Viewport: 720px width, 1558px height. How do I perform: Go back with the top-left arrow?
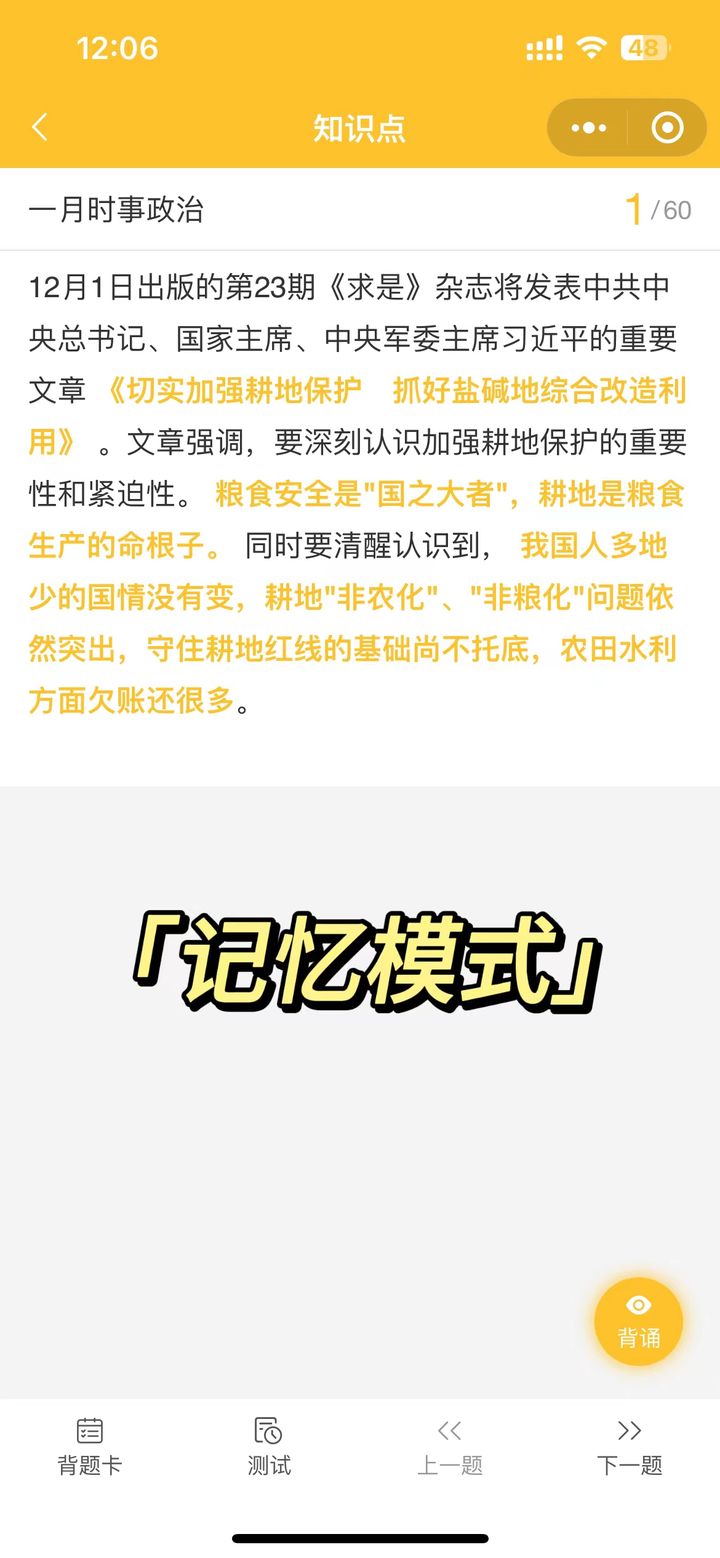pyautogui.click(x=40, y=128)
